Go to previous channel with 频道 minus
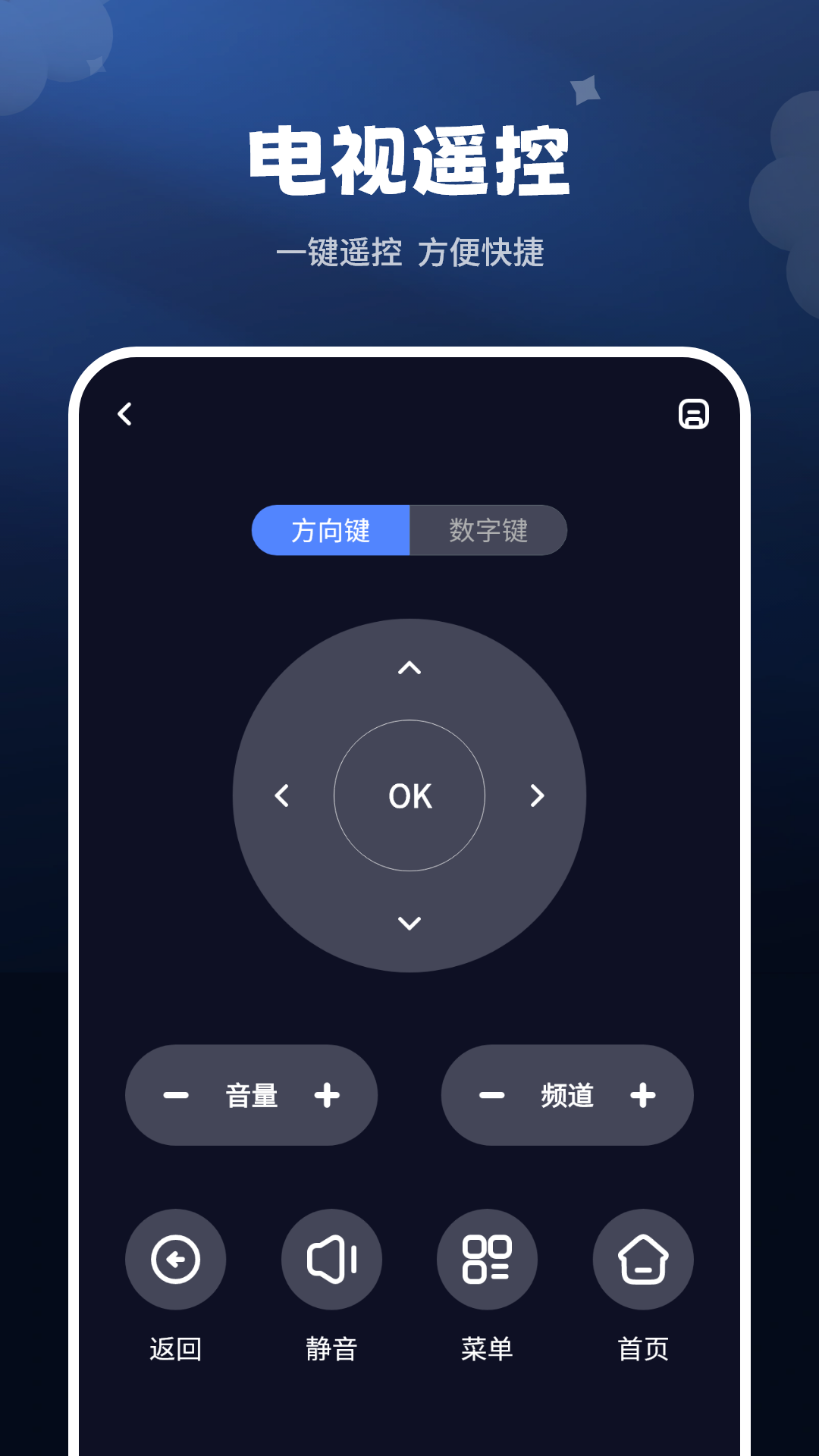The width and height of the screenshot is (819, 1456). (493, 1094)
